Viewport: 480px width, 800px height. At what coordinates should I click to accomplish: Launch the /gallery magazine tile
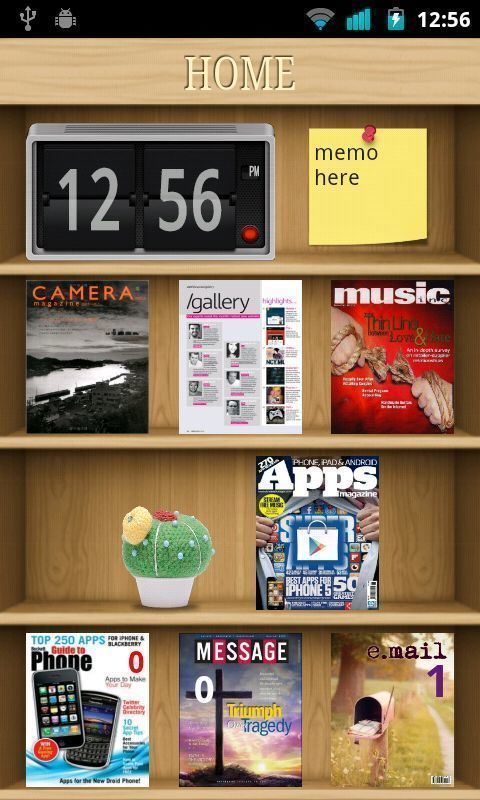[240, 357]
